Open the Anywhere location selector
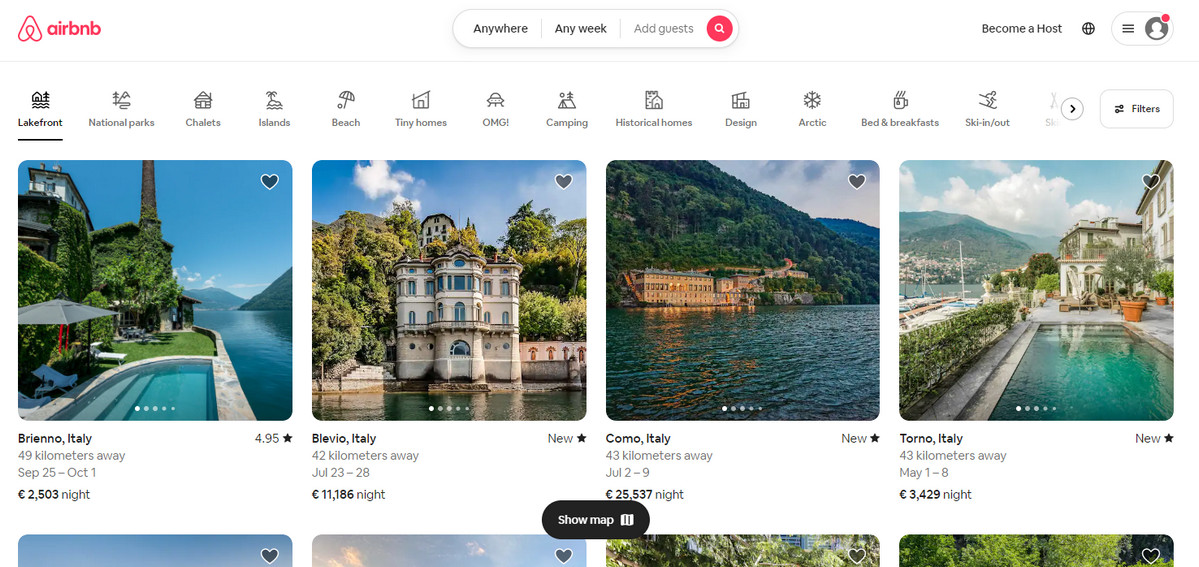This screenshot has height=567, width=1199. (x=500, y=29)
